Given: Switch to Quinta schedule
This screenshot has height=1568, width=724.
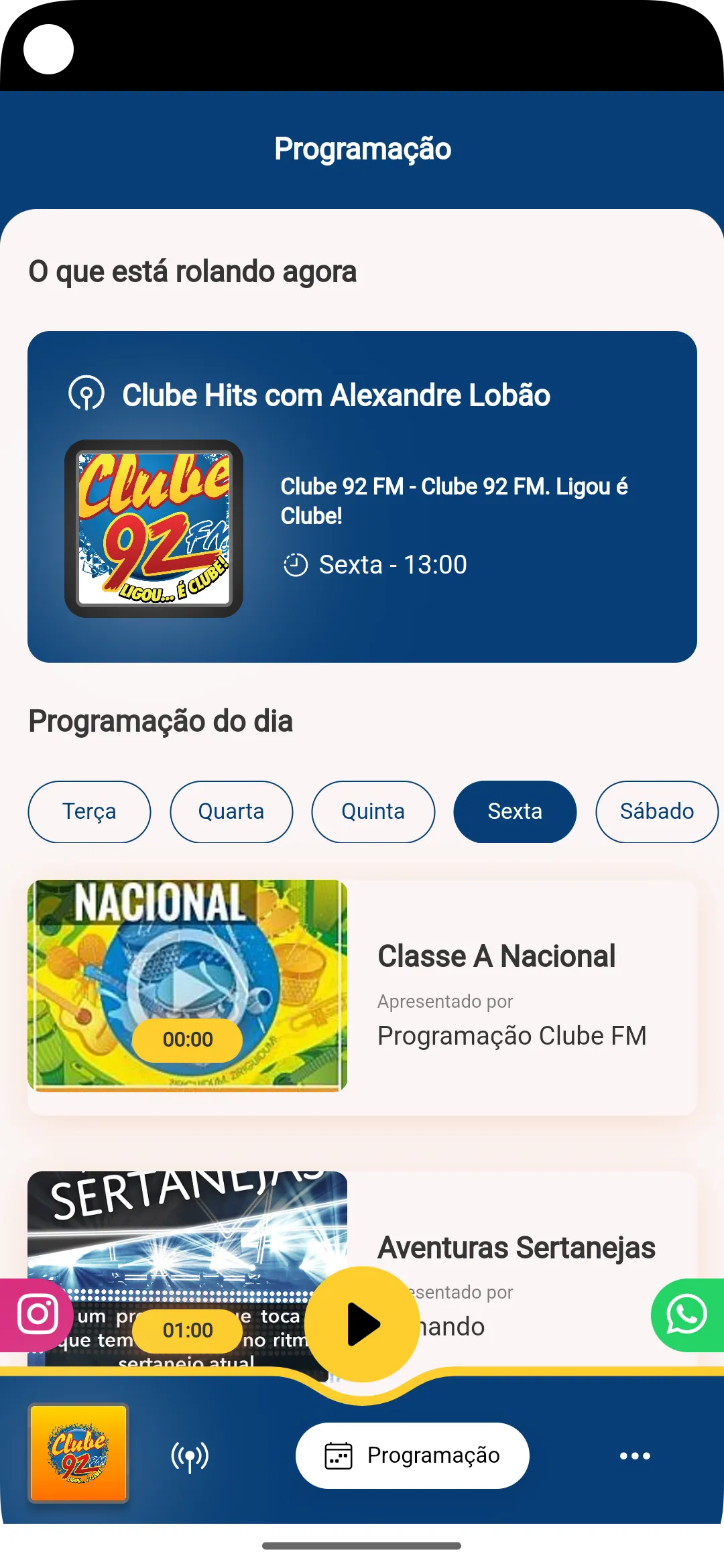Looking at the screenshot, I should point(373,811).
